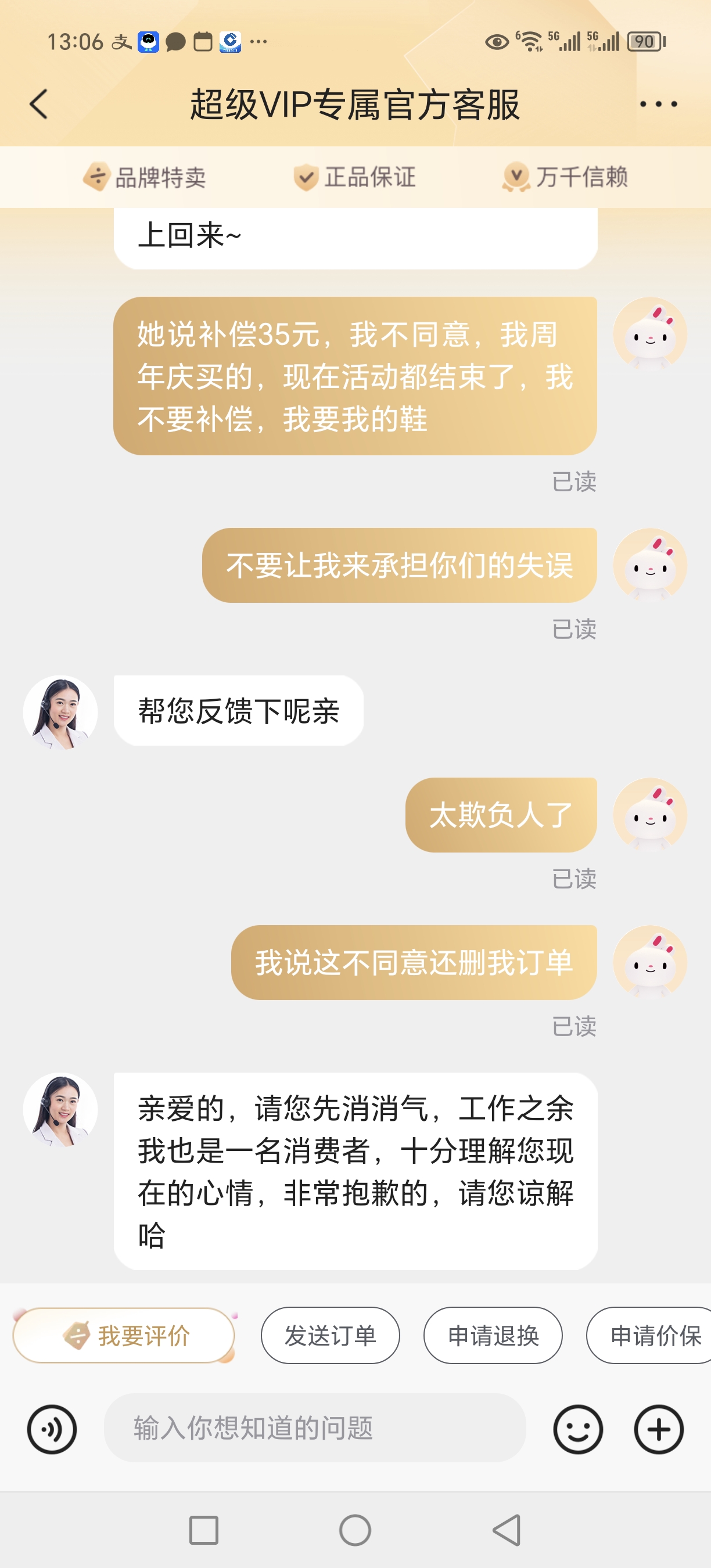The width and height of the screenshot is (711, 1568).
Task: Go back from the customer service chat
Action: 39,104
